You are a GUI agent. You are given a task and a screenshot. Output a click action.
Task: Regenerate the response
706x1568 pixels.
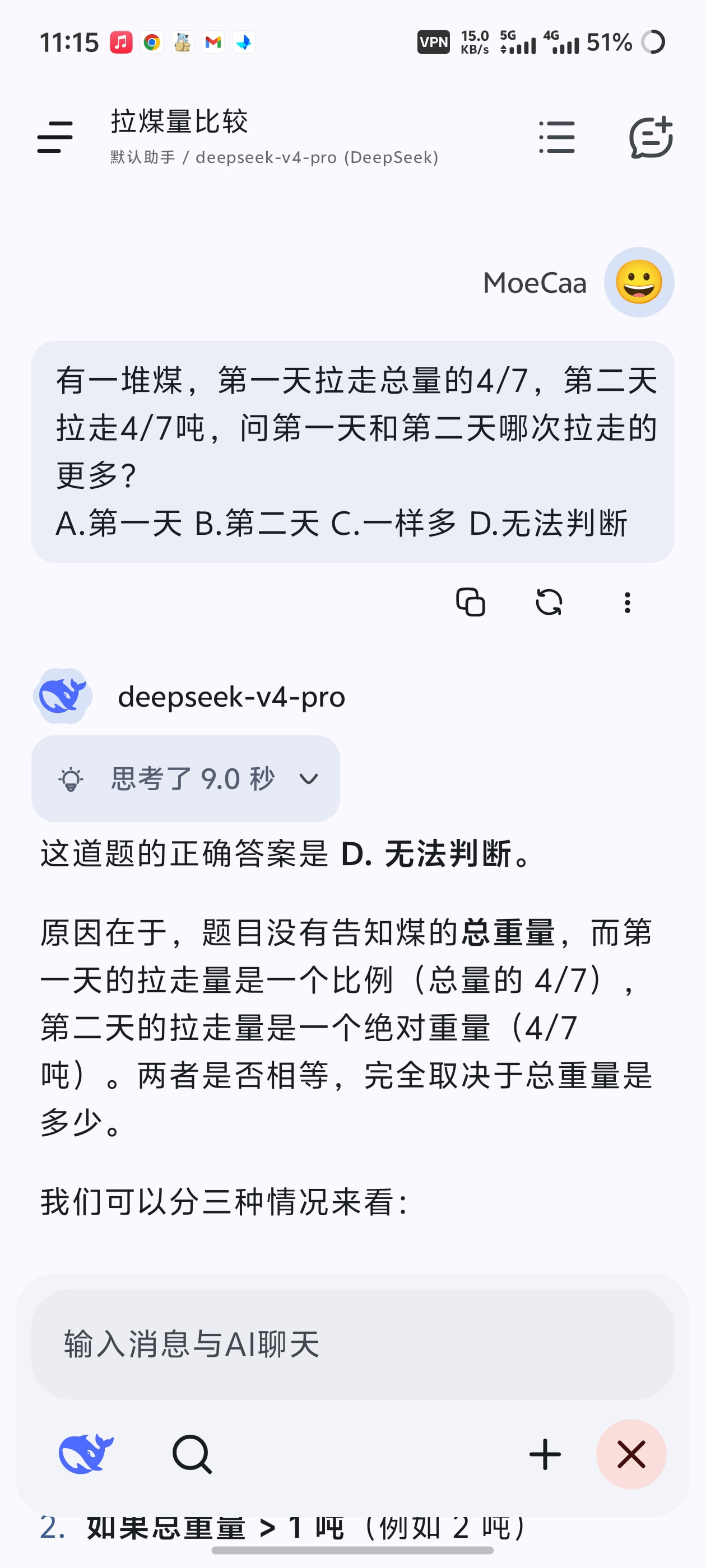tap(549, 603)
